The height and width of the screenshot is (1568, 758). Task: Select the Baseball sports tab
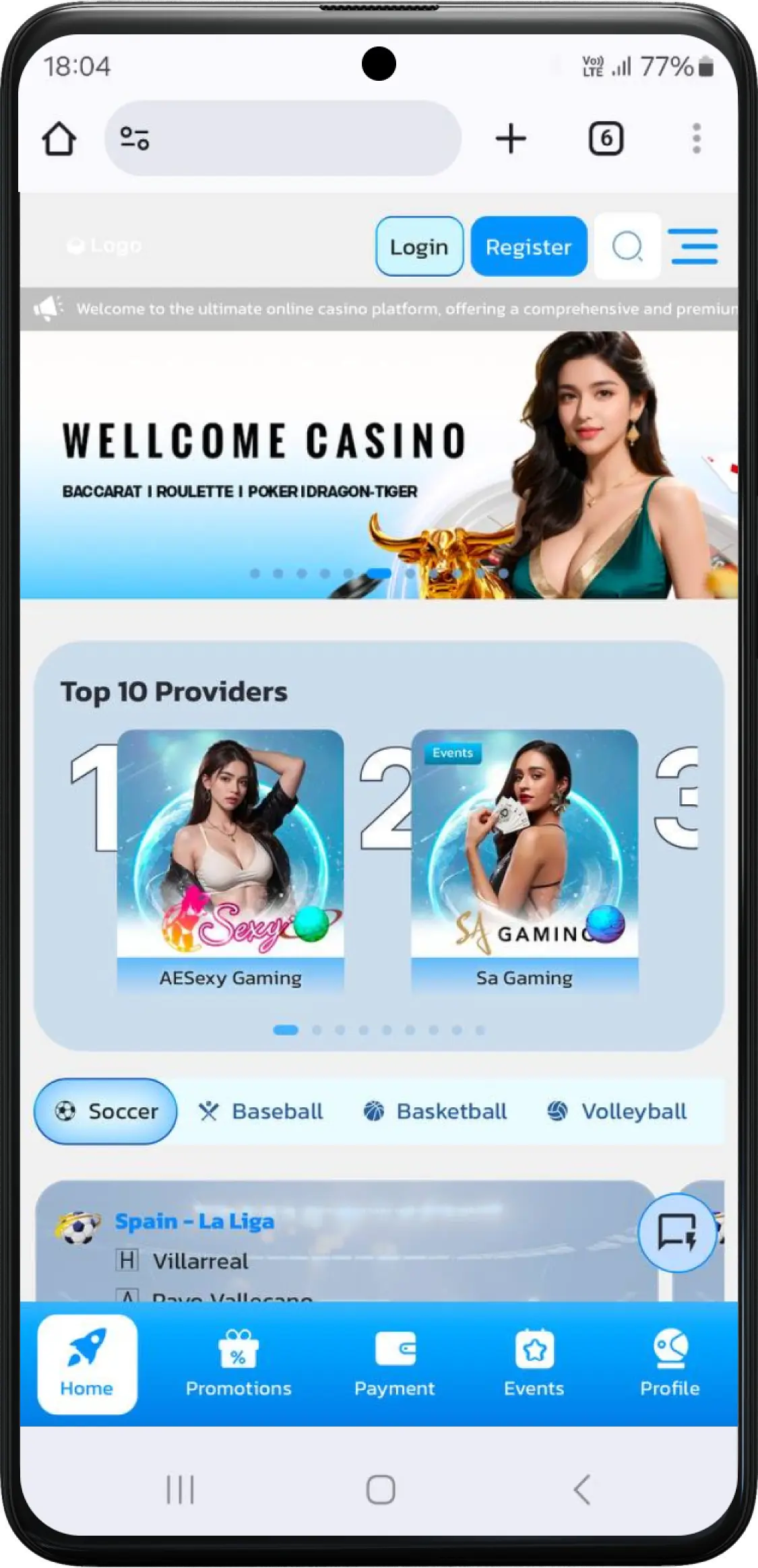(x=261, y=1111)
